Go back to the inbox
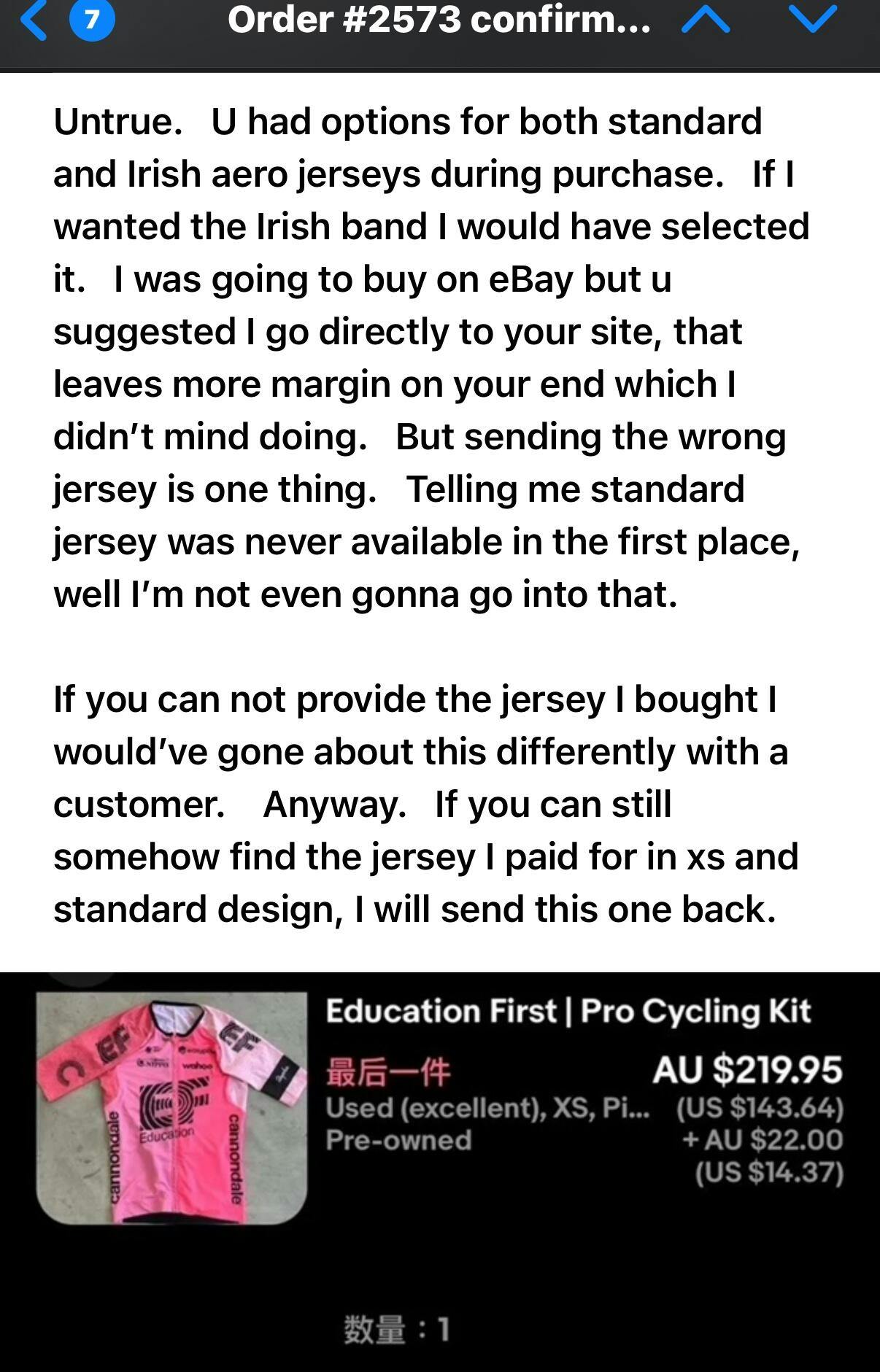 click(x=35, y=20)
